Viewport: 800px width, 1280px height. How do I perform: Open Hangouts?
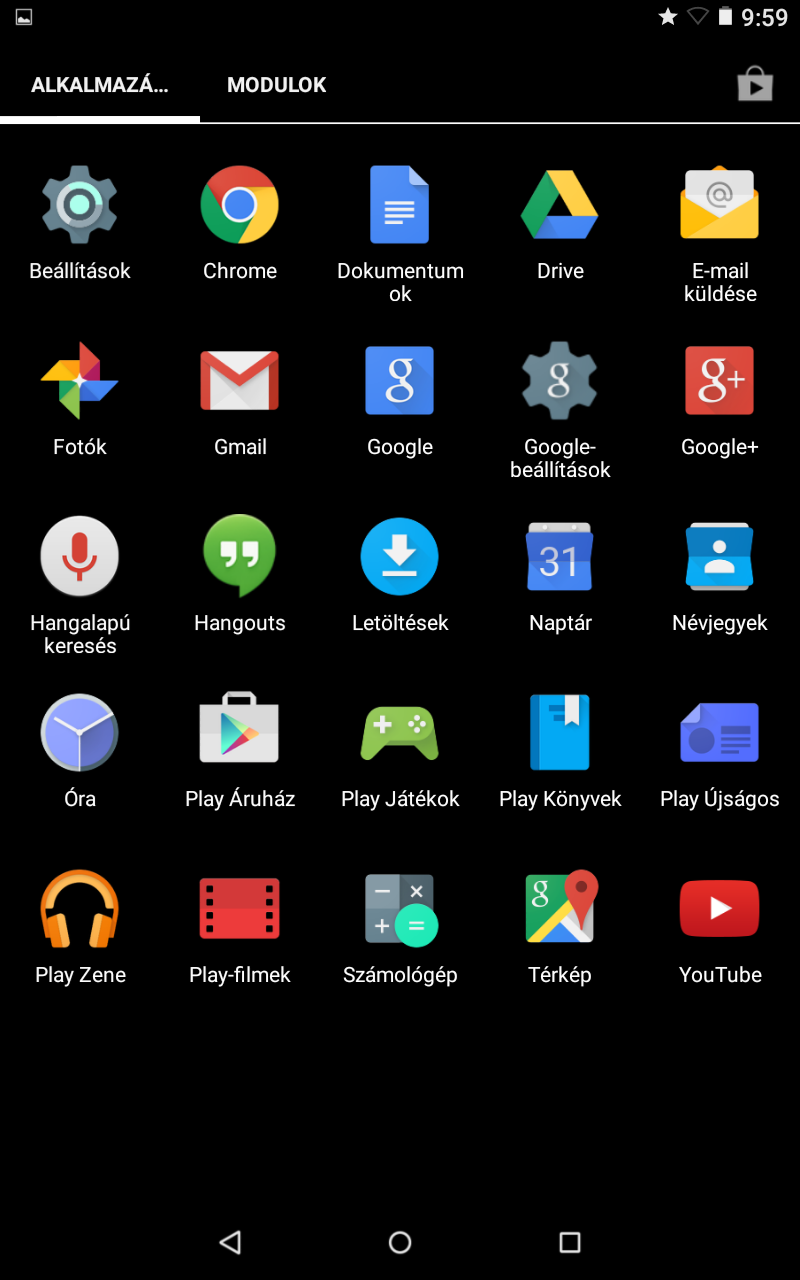pyautogui.click(x=240, y=557)
